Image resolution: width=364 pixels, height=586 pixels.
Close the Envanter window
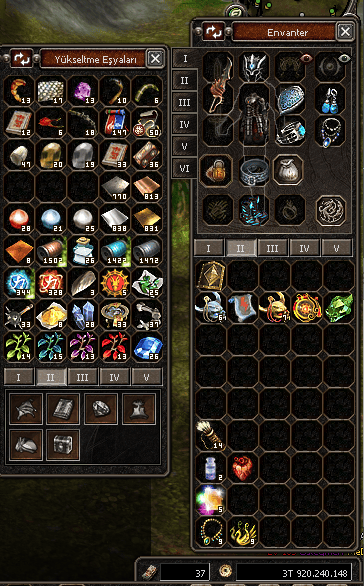click(345, 32)
